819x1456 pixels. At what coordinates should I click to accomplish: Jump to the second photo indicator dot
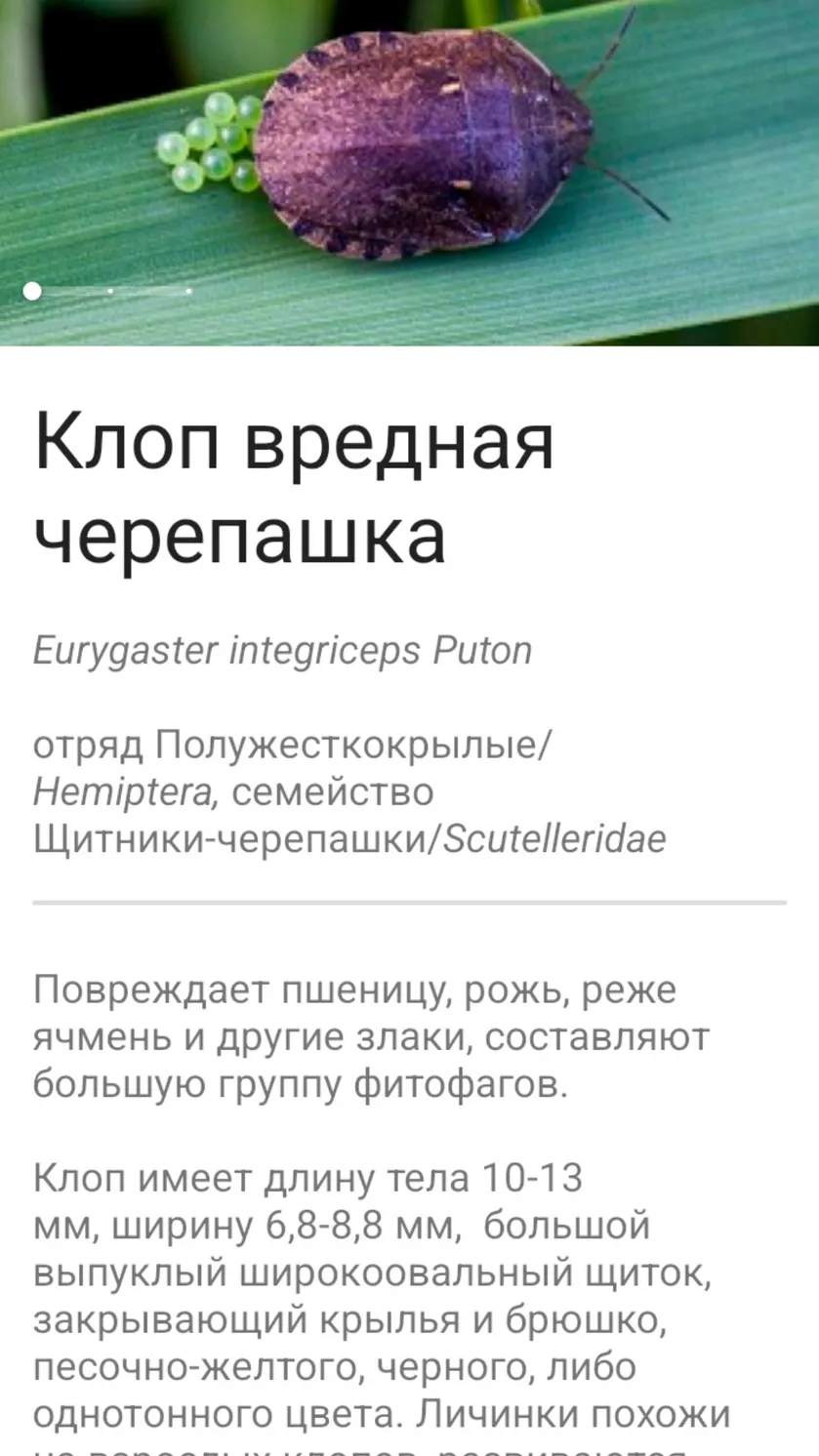coord(110,291)
